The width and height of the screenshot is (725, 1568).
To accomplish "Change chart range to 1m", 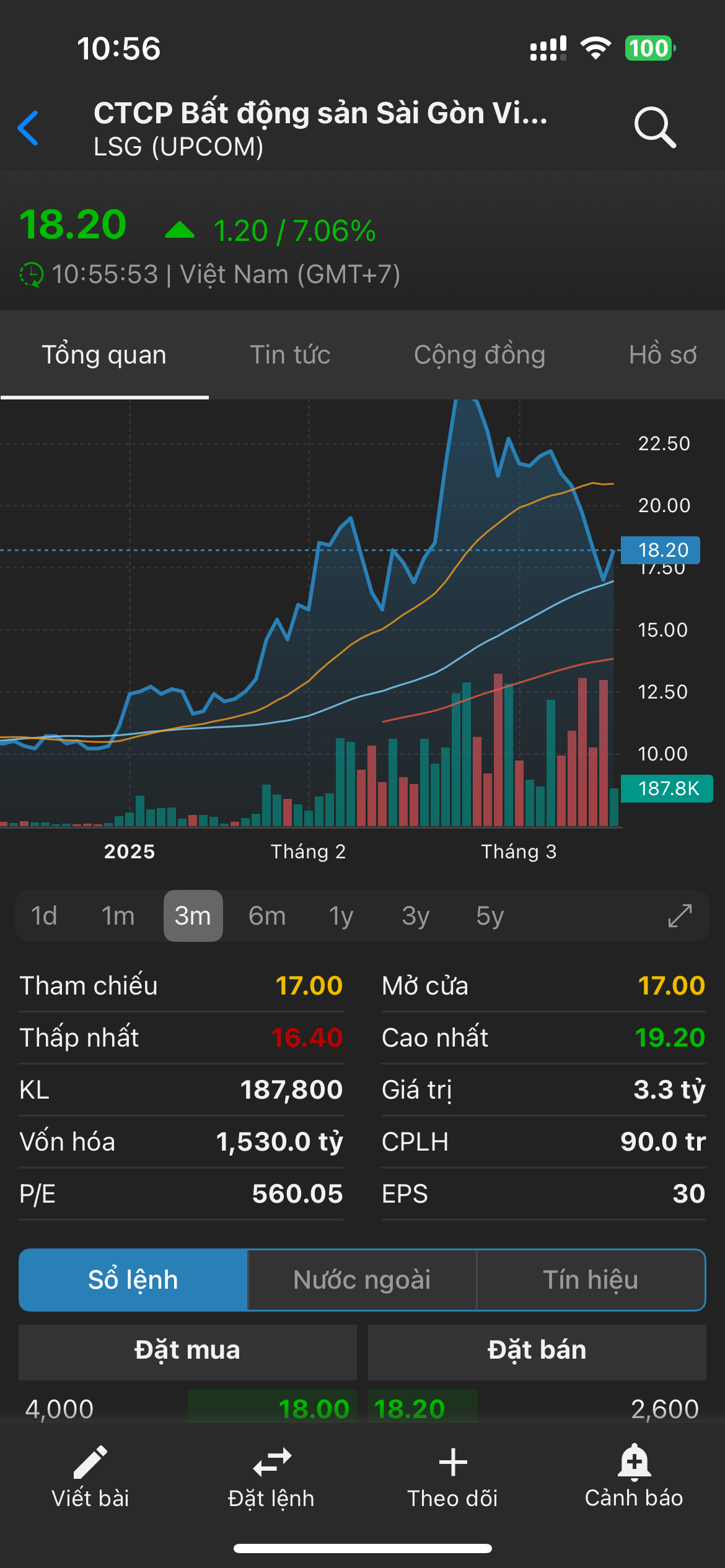I will point(118,916).
